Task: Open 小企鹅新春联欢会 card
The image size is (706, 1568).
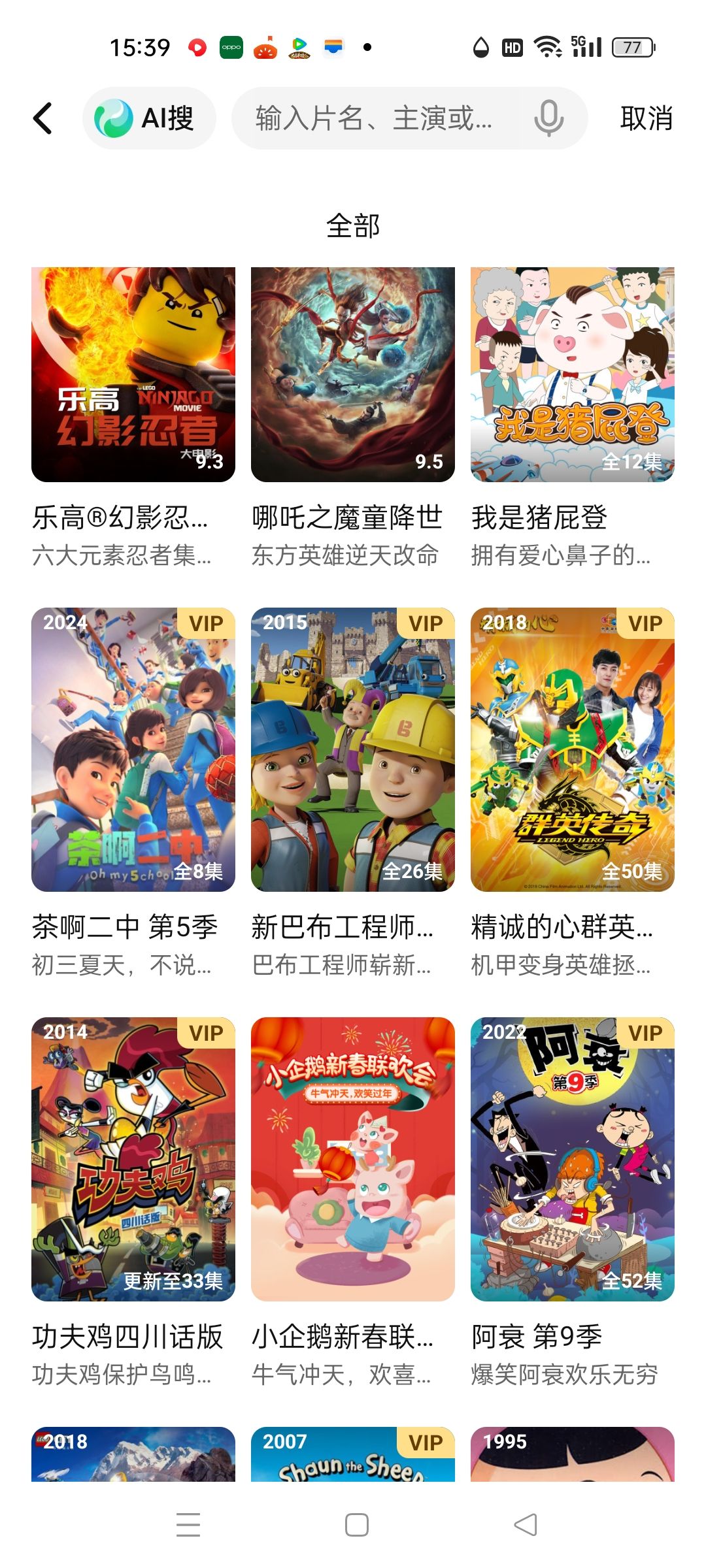Action: coord(353,1159)
